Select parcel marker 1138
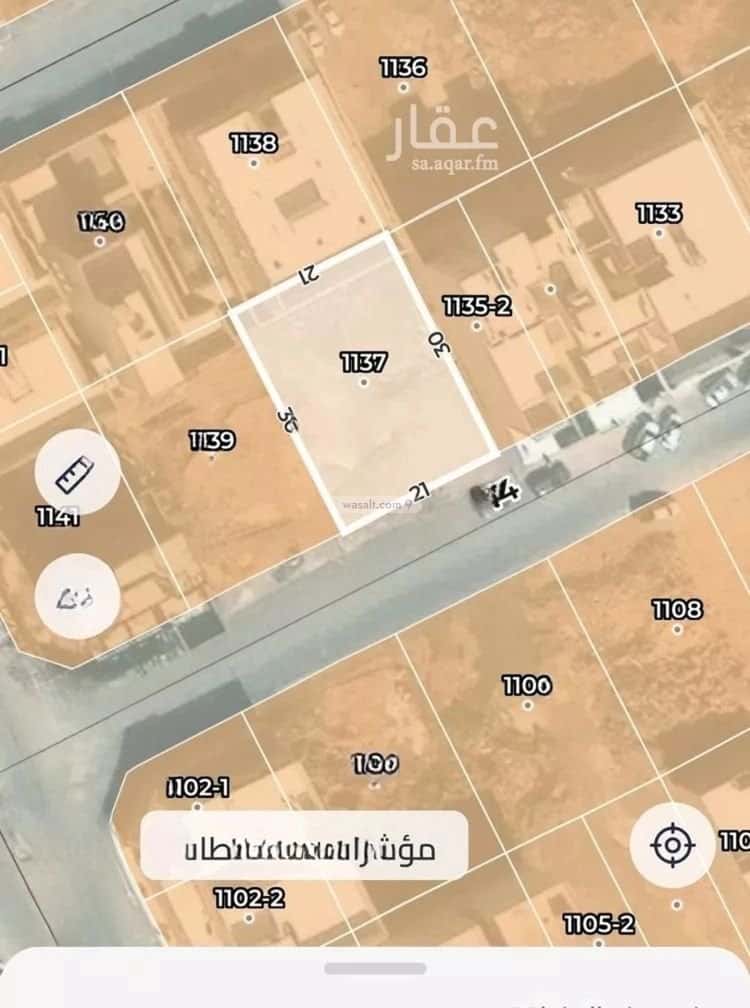Image resolution: width=750 pixels, height=1008 pixels. point(251,144)
